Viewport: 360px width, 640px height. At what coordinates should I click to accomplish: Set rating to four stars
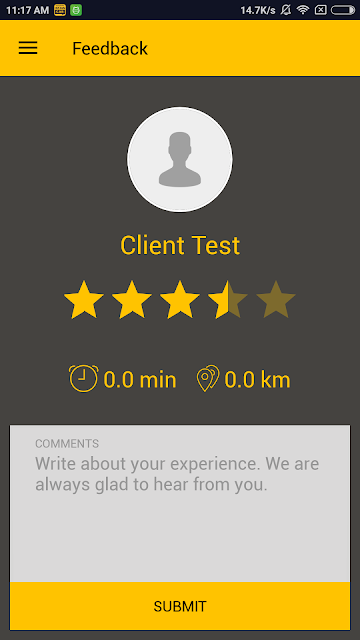point(228,300)
